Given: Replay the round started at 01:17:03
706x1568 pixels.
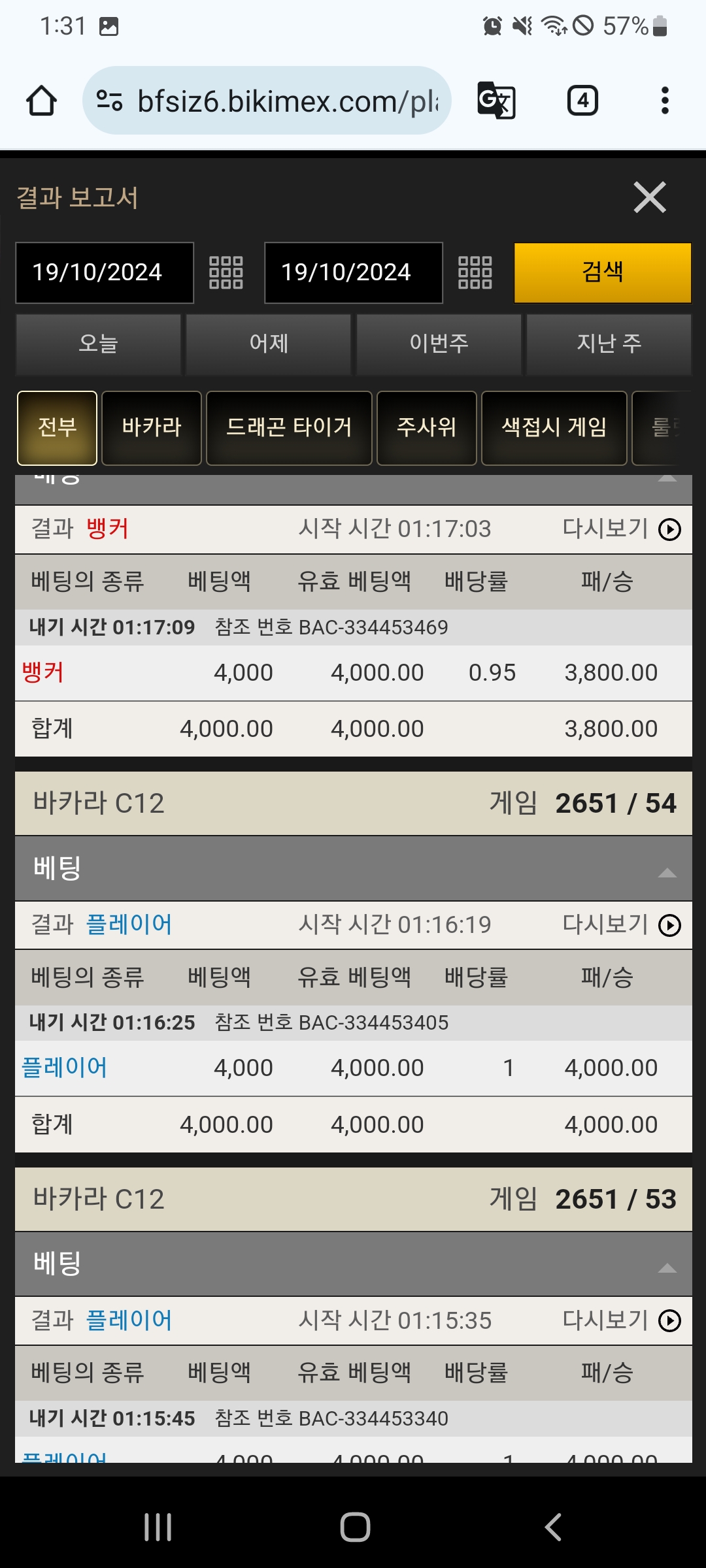Looking at the screenshot, I should [x=669, y=529].
